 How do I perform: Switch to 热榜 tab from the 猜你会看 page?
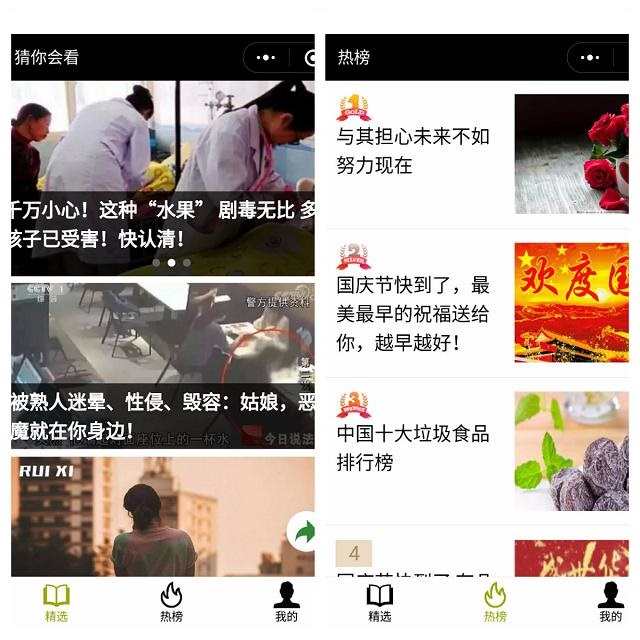coord(171,603)
